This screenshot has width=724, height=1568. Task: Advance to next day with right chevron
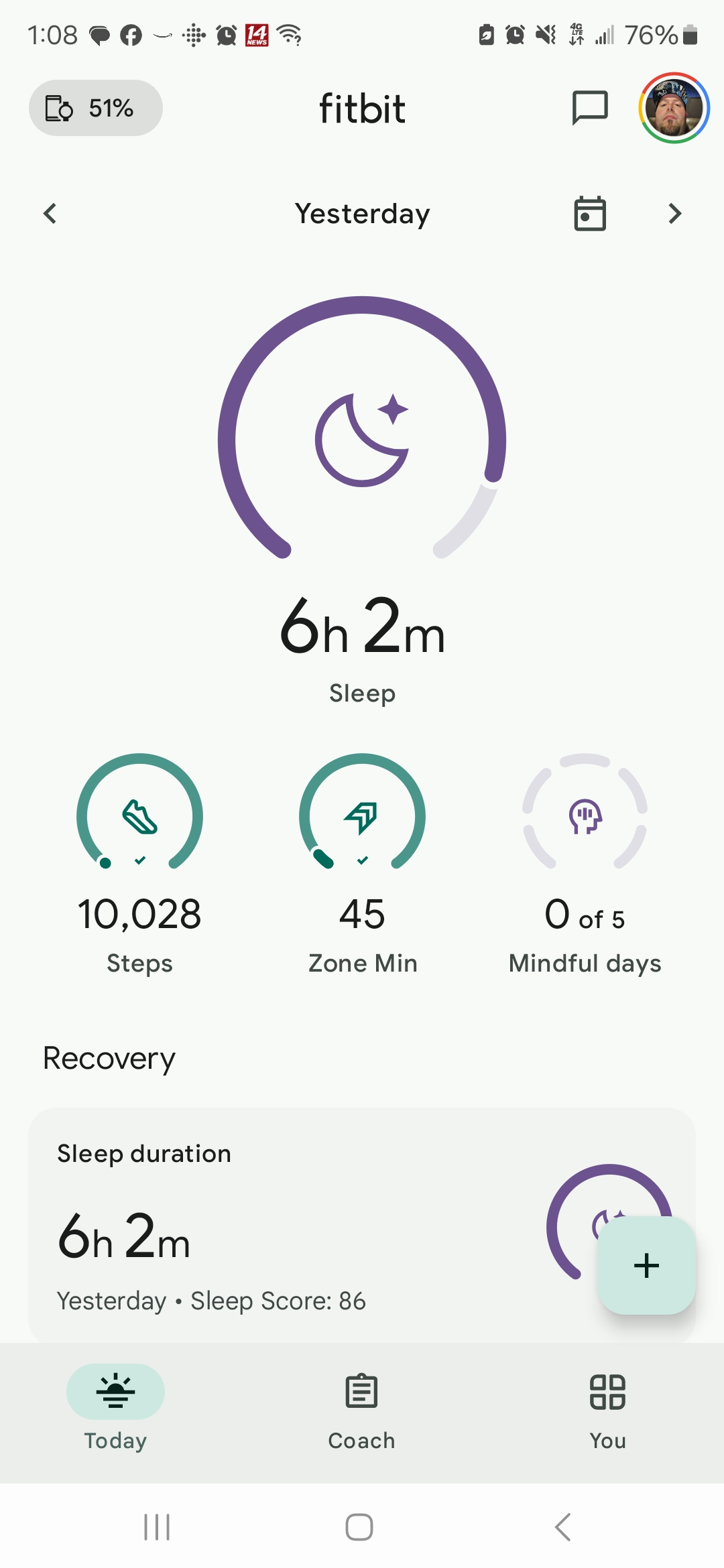(674, 213)
